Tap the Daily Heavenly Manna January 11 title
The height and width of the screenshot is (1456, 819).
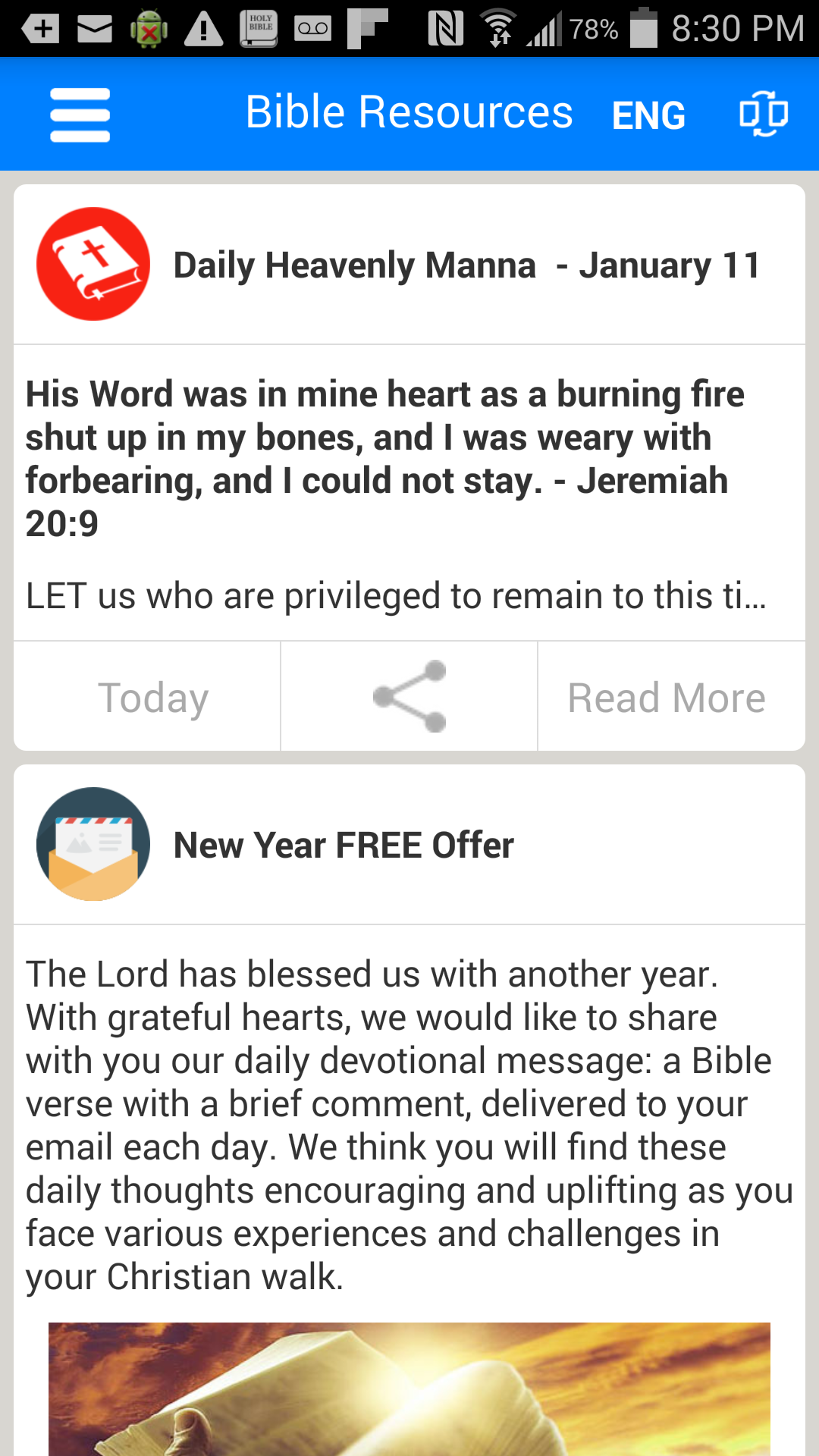467,264
